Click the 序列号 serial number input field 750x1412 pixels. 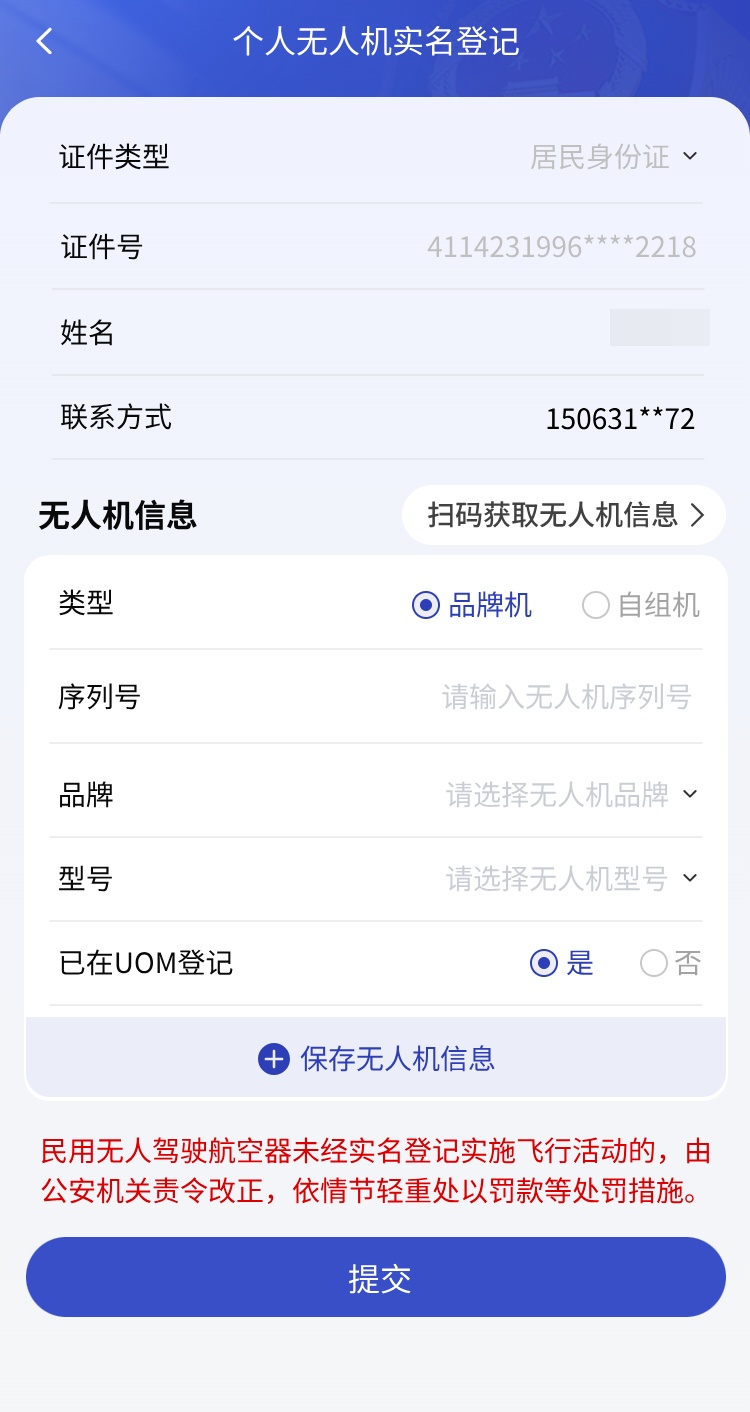565,696
